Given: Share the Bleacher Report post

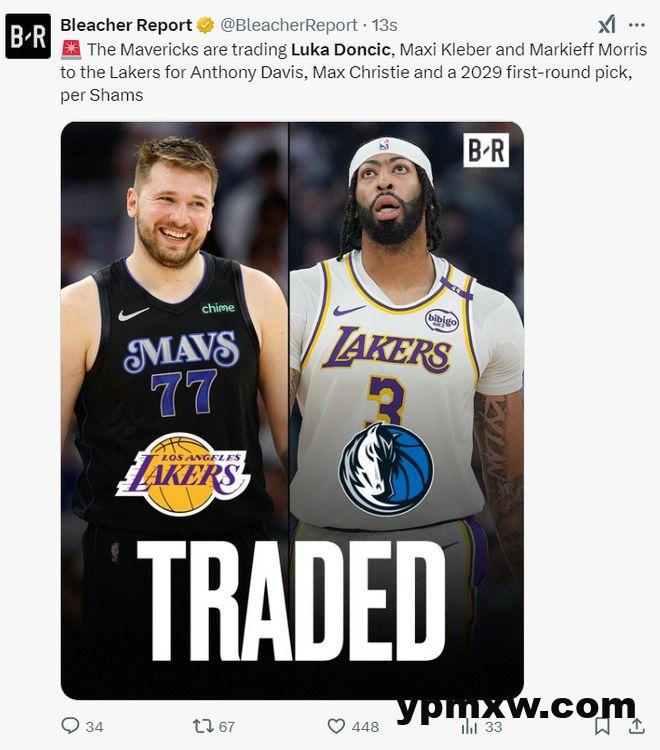Looking at the screenshot, I should pos(636,726).
